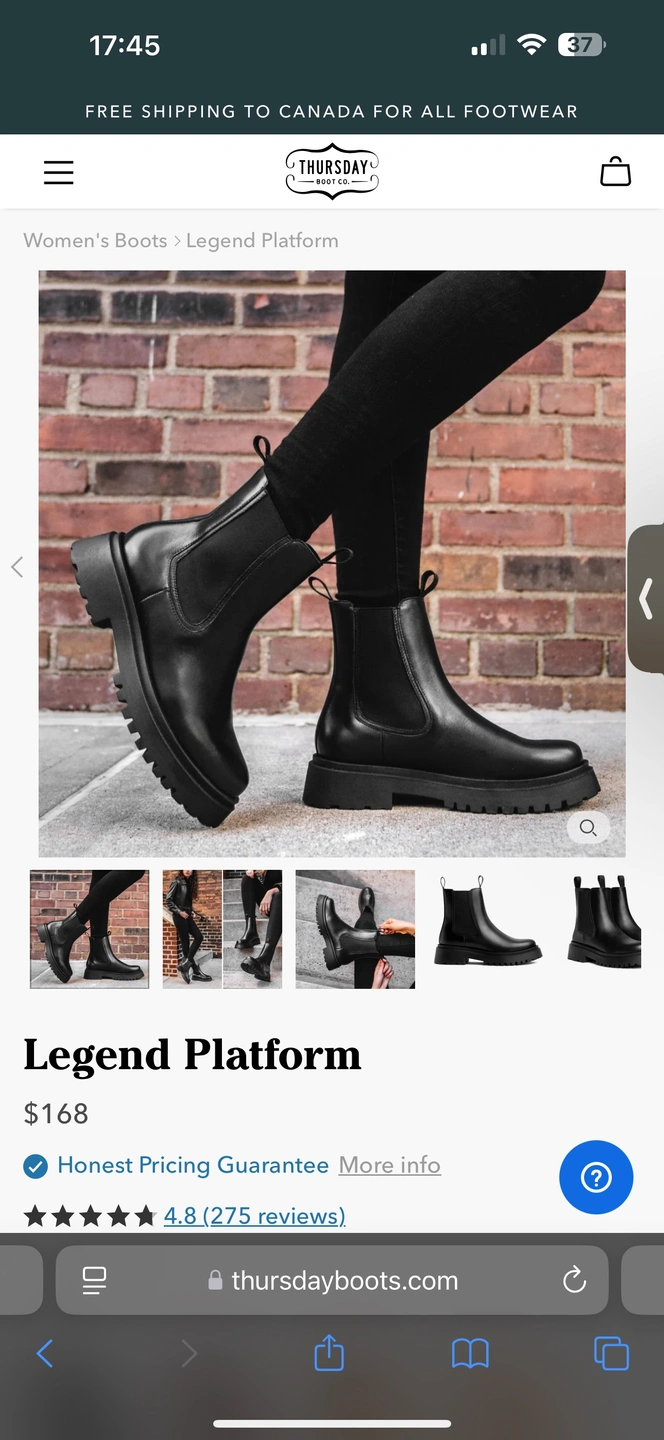Open the hamburger menu
664x1440 pixels.
pyautogui.click(x=59, y=173)
